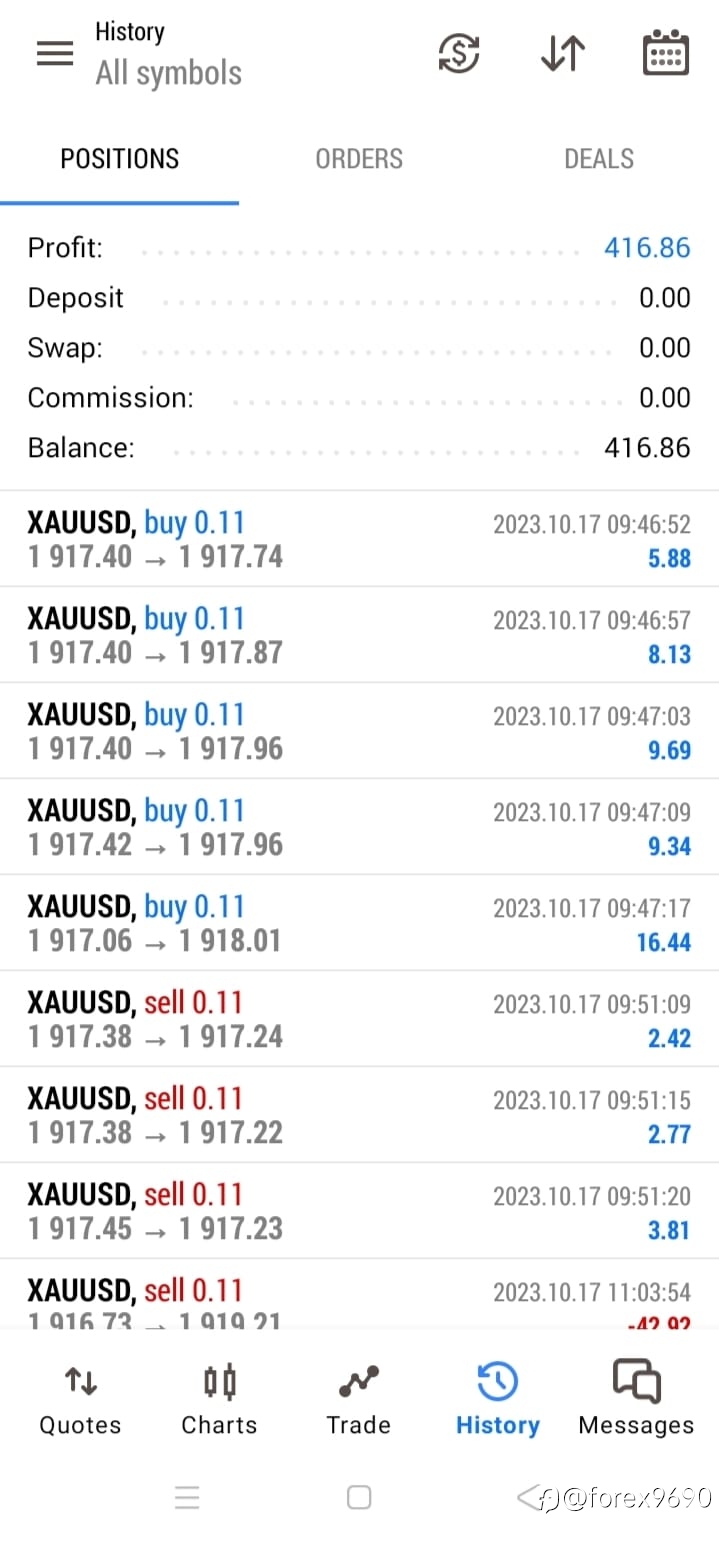The width and height of the screenshot is (719, 1541).
Task: Tap the currency symbol filter icon
Action: (x=459, y=53)
